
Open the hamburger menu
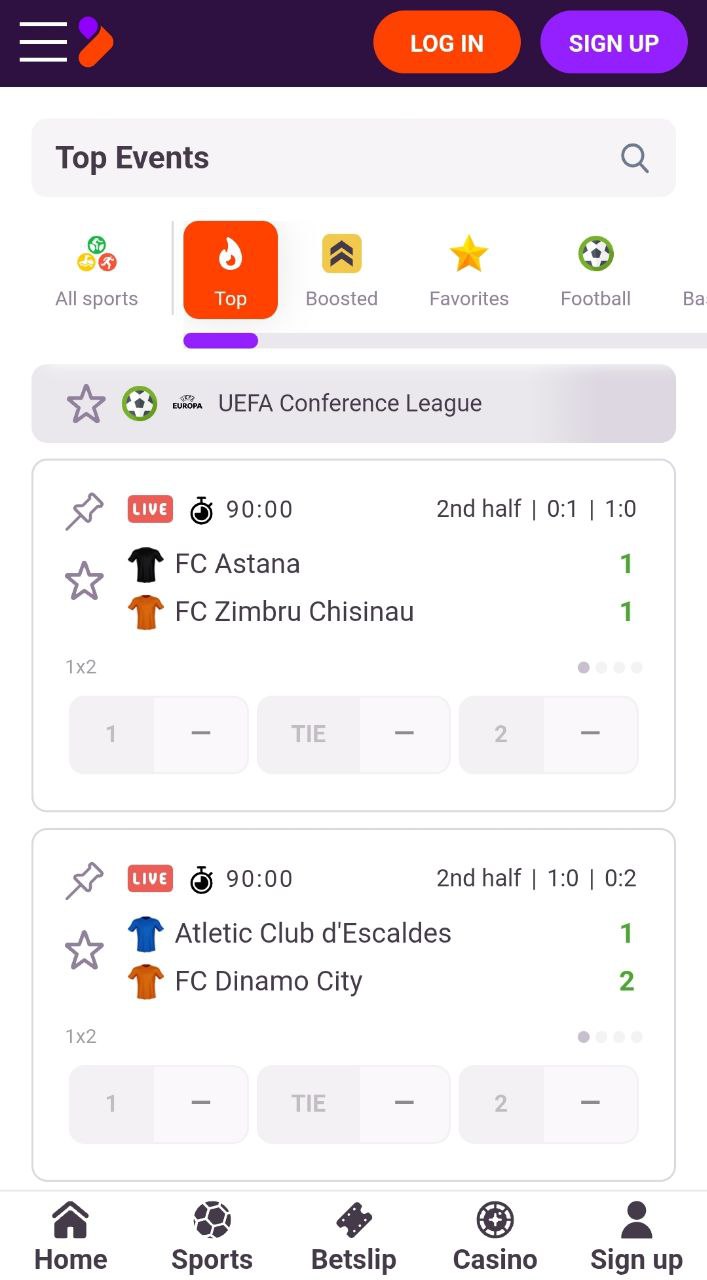click(x=43, y=42)
